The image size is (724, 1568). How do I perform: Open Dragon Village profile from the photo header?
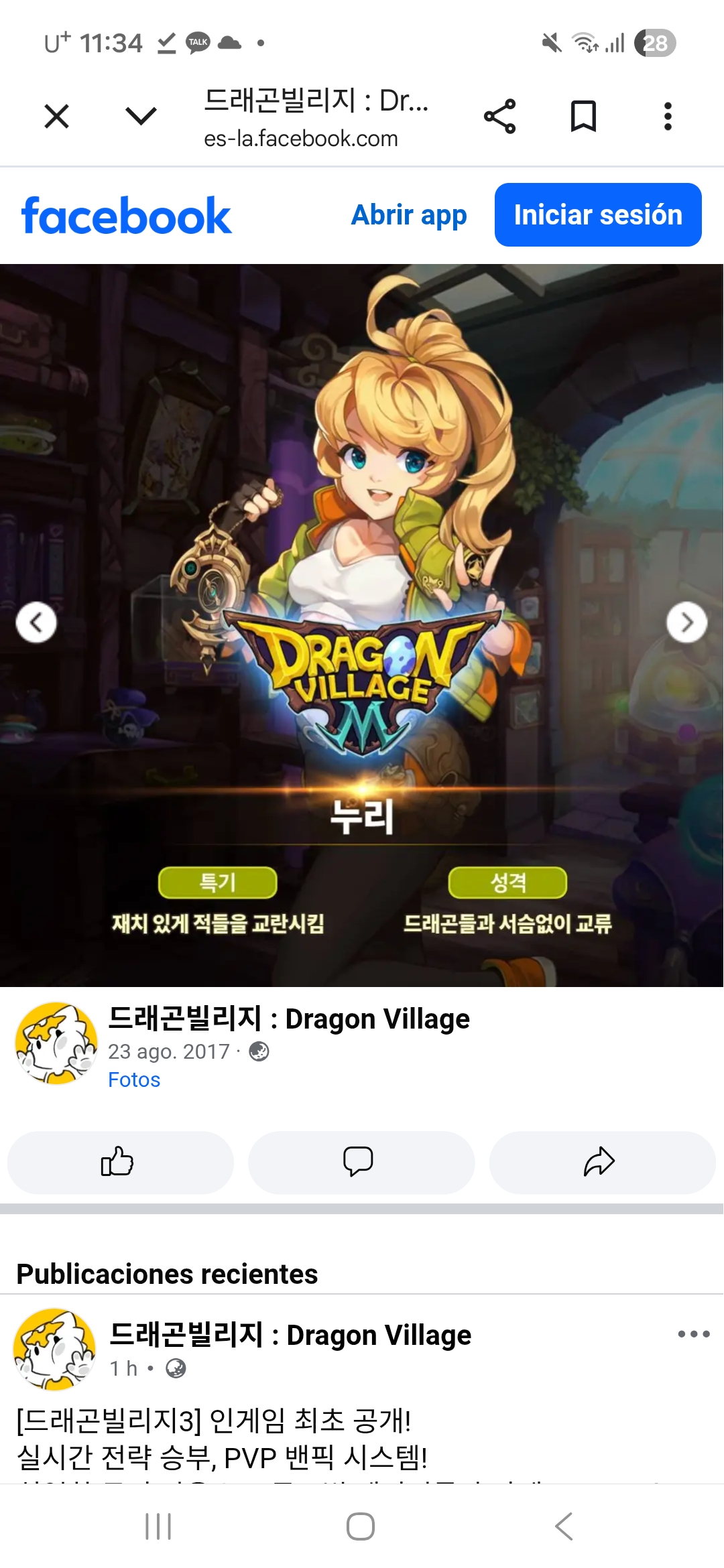[289, 1019]
